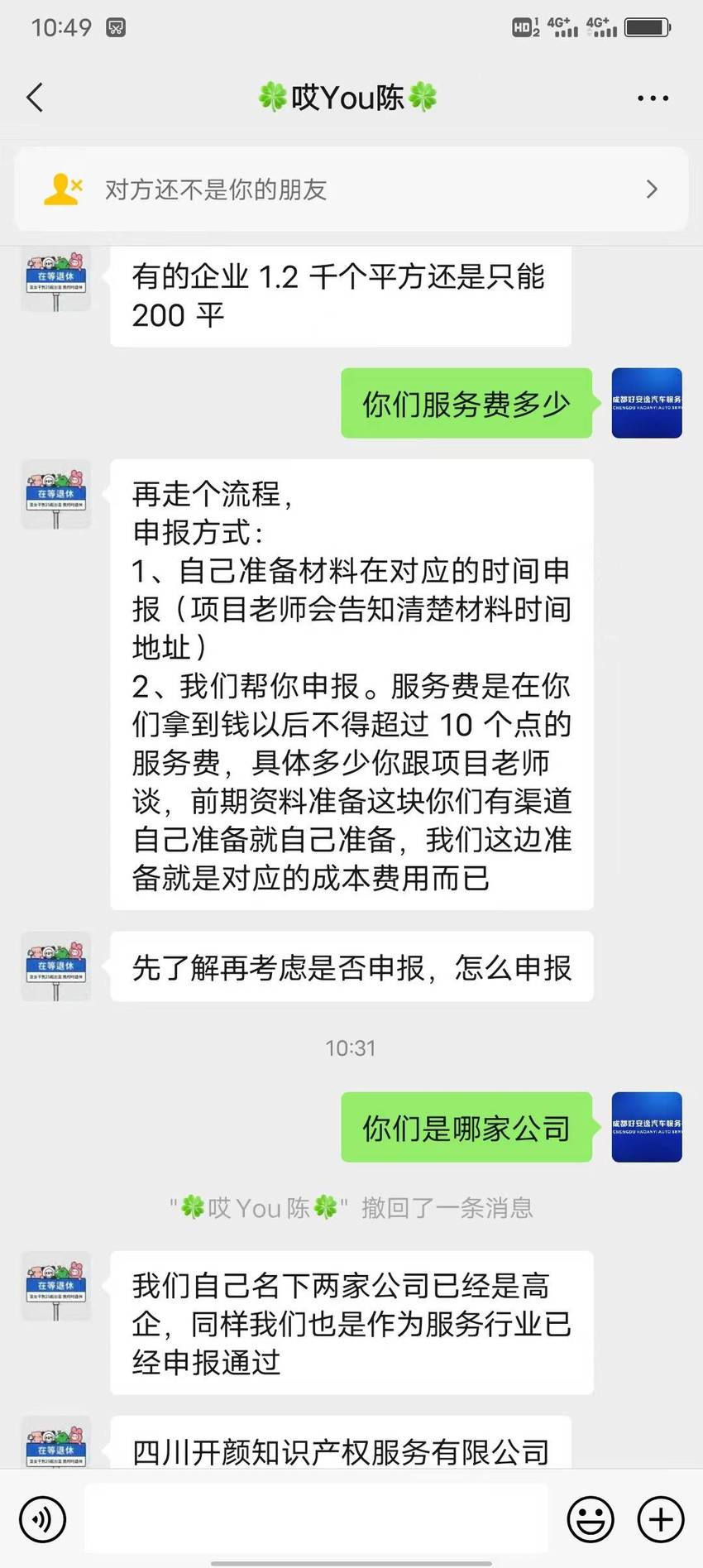This screenshot has height=1568, width=703.
Task: Open the emoji sticker panel
Action: [591, 1519]
